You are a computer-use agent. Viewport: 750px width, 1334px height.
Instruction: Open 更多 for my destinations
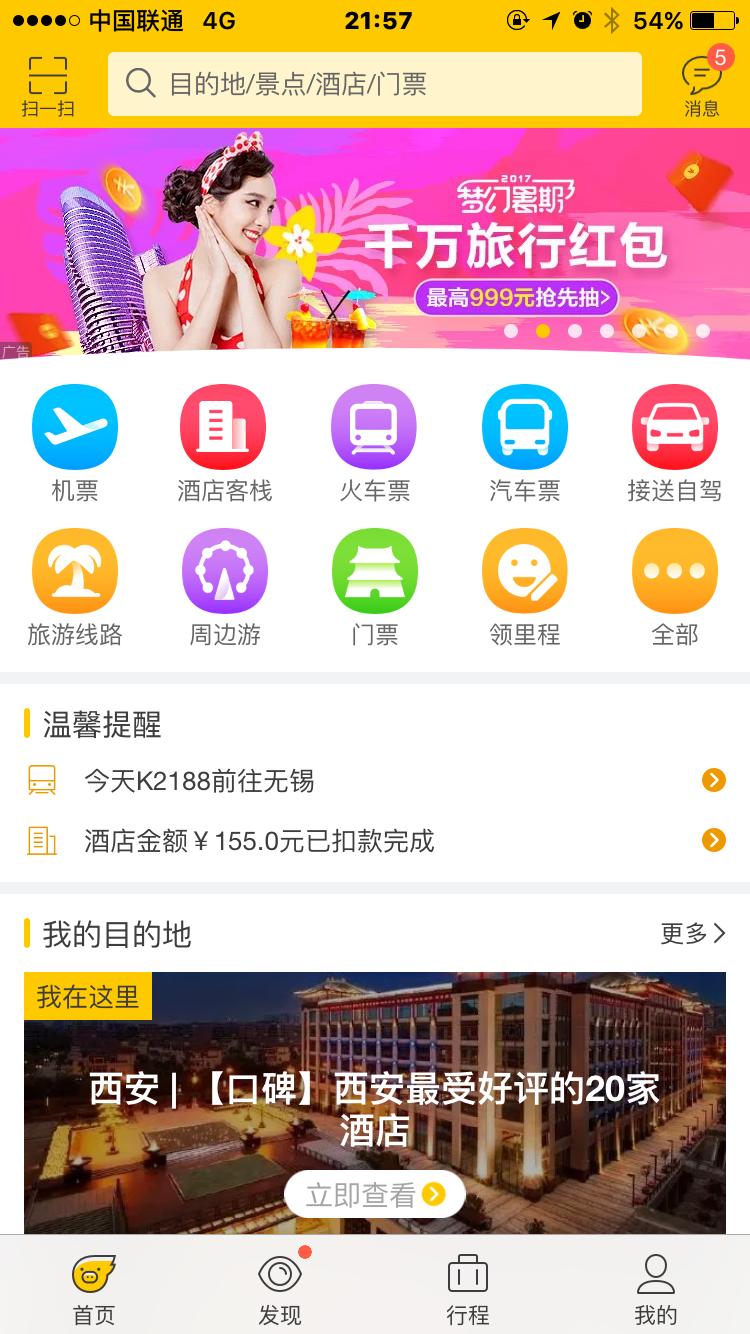coord(692,933)
